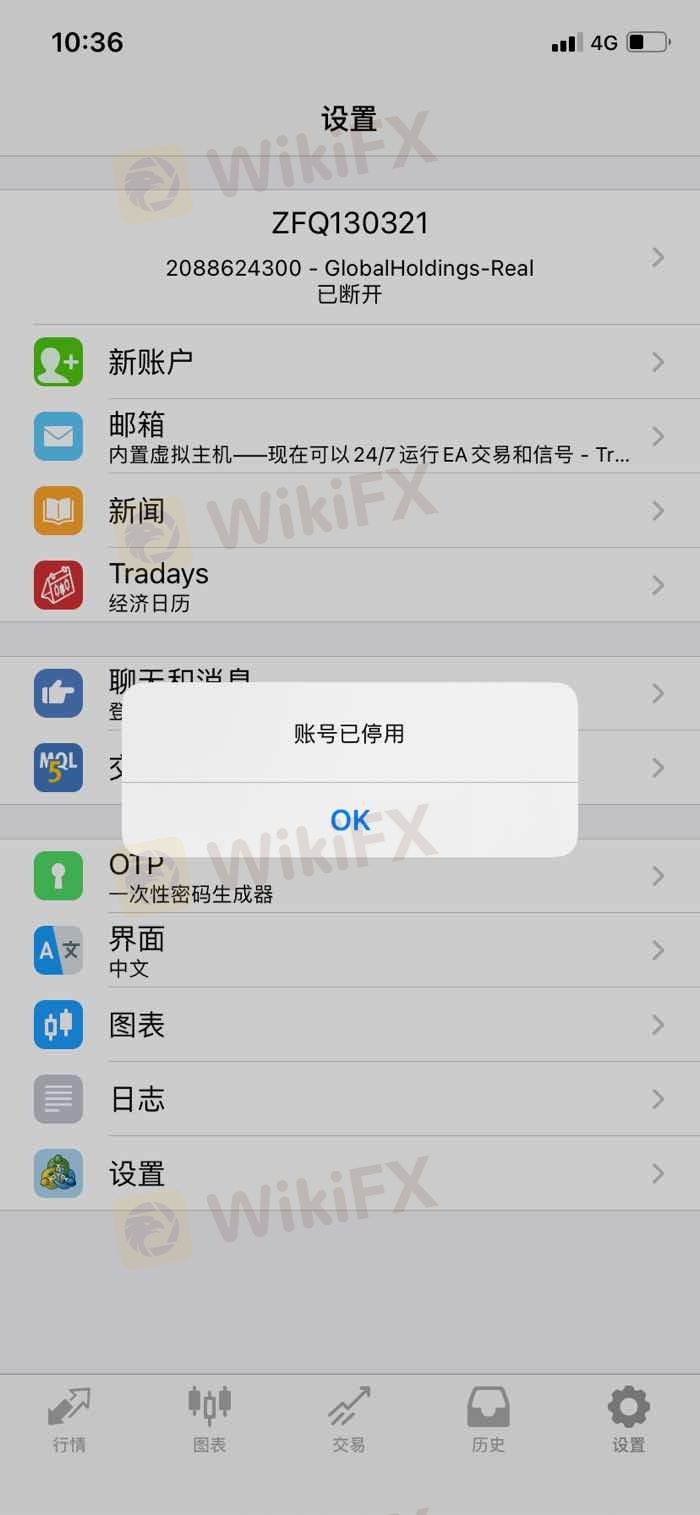Image resolution: width=700 pixels, height=1515 pixels.
Task: Open the ZFQ130321 account details row
Action: click(x=350, y=257)
